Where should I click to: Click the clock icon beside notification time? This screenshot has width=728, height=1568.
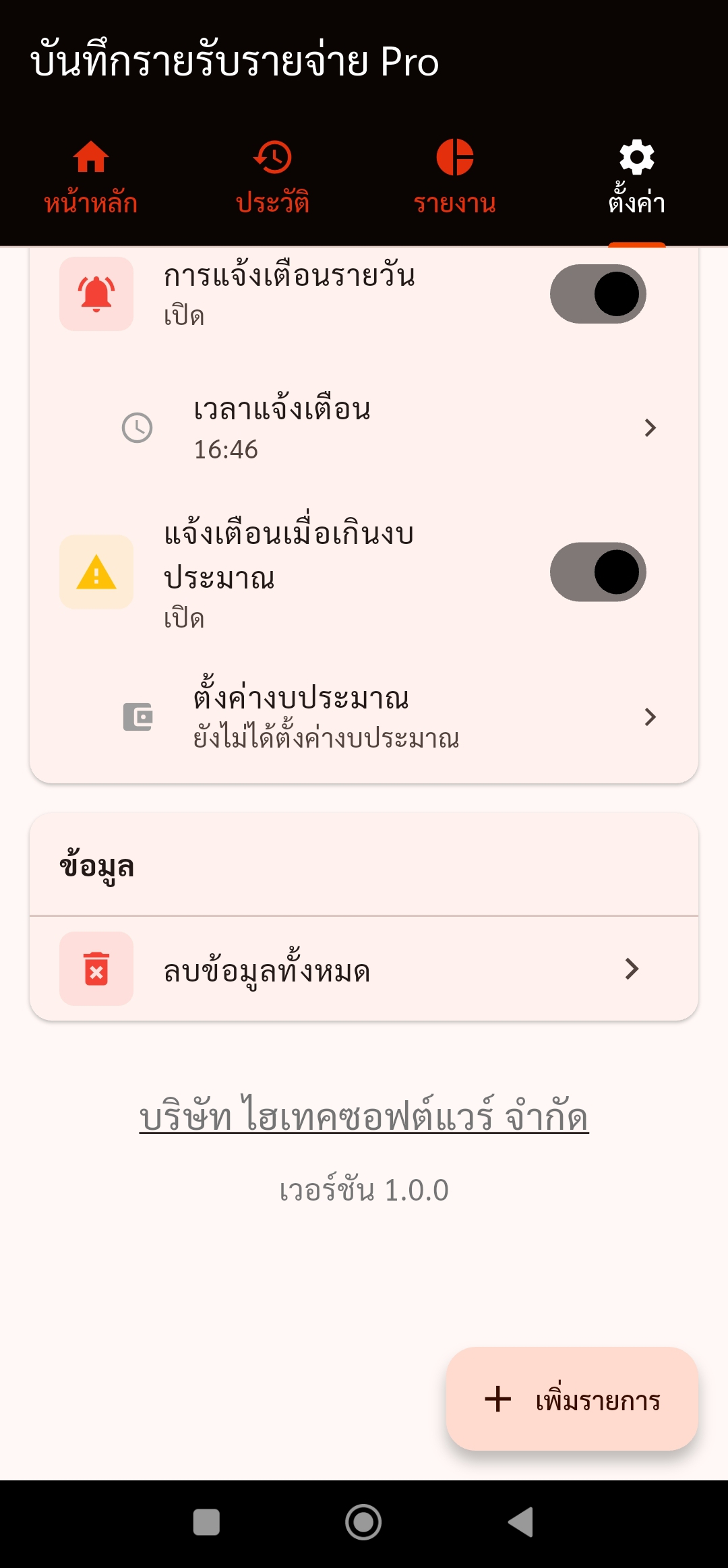[x=138, y=429]
